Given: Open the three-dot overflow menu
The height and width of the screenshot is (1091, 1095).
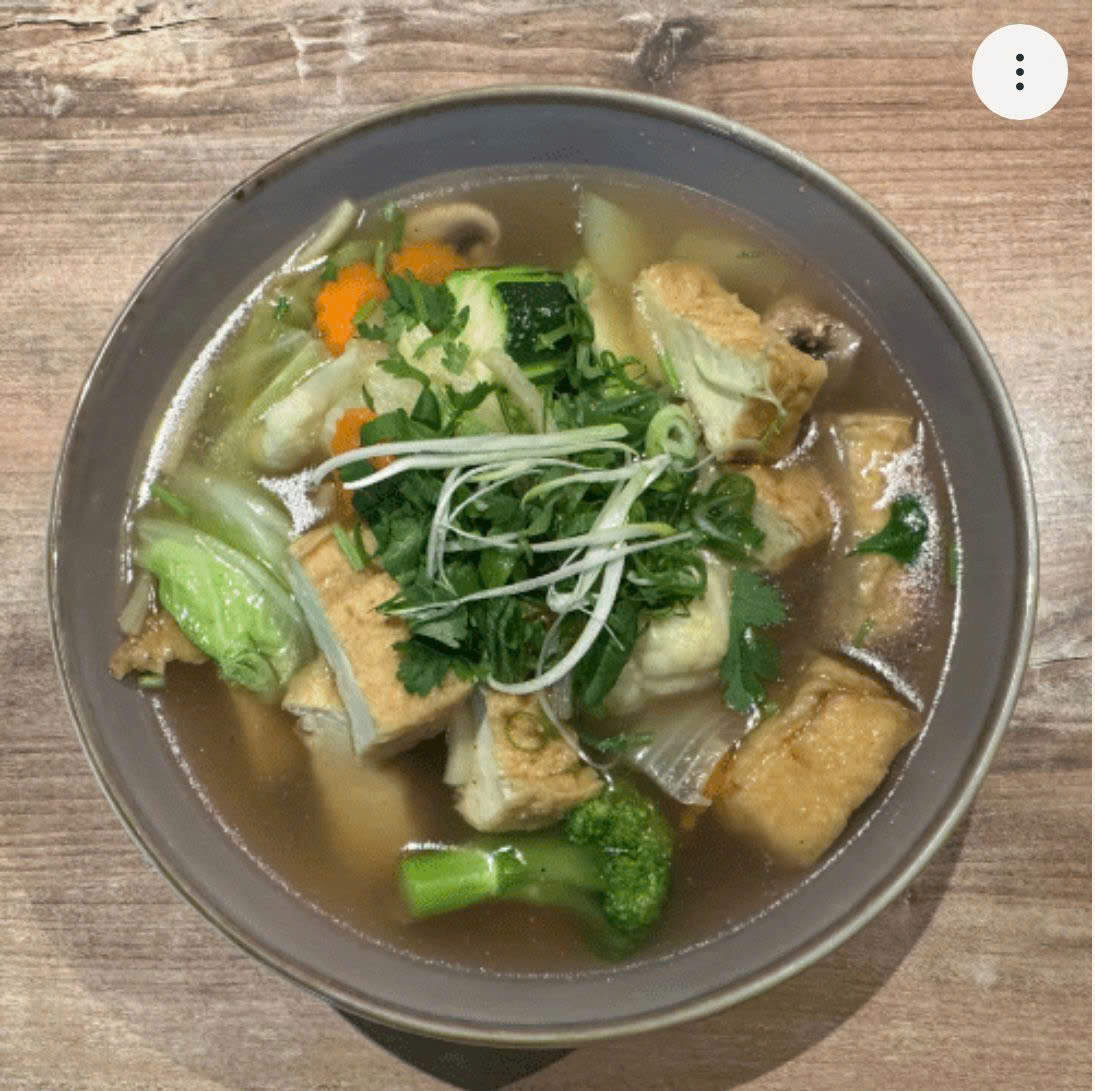Looking at the screenshot, I should (1019, 72).
